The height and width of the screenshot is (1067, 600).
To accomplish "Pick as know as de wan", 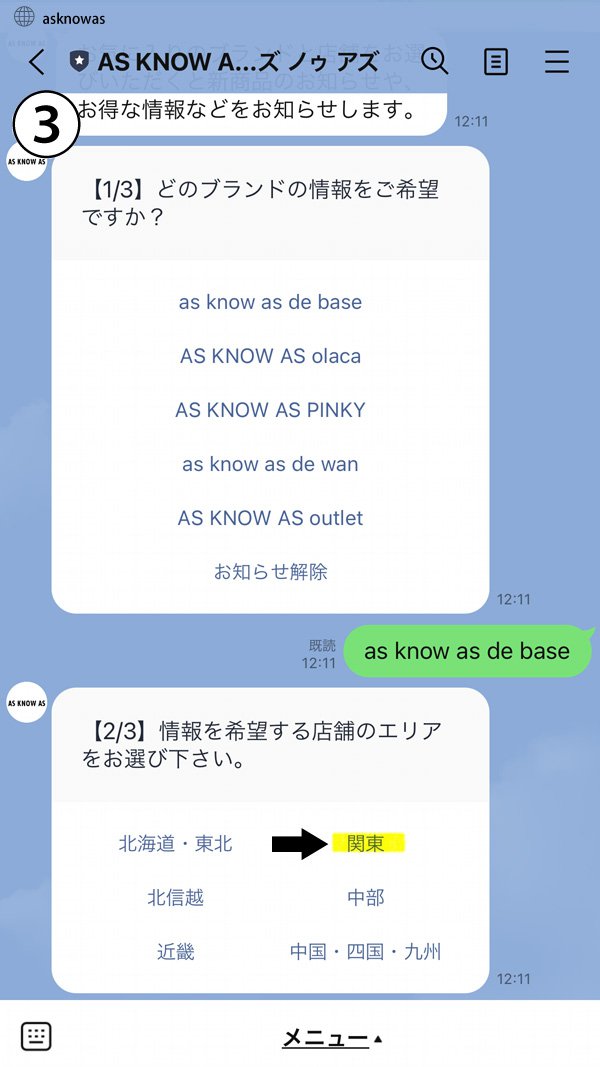I will pyautogui.click(x=270, y=464).
